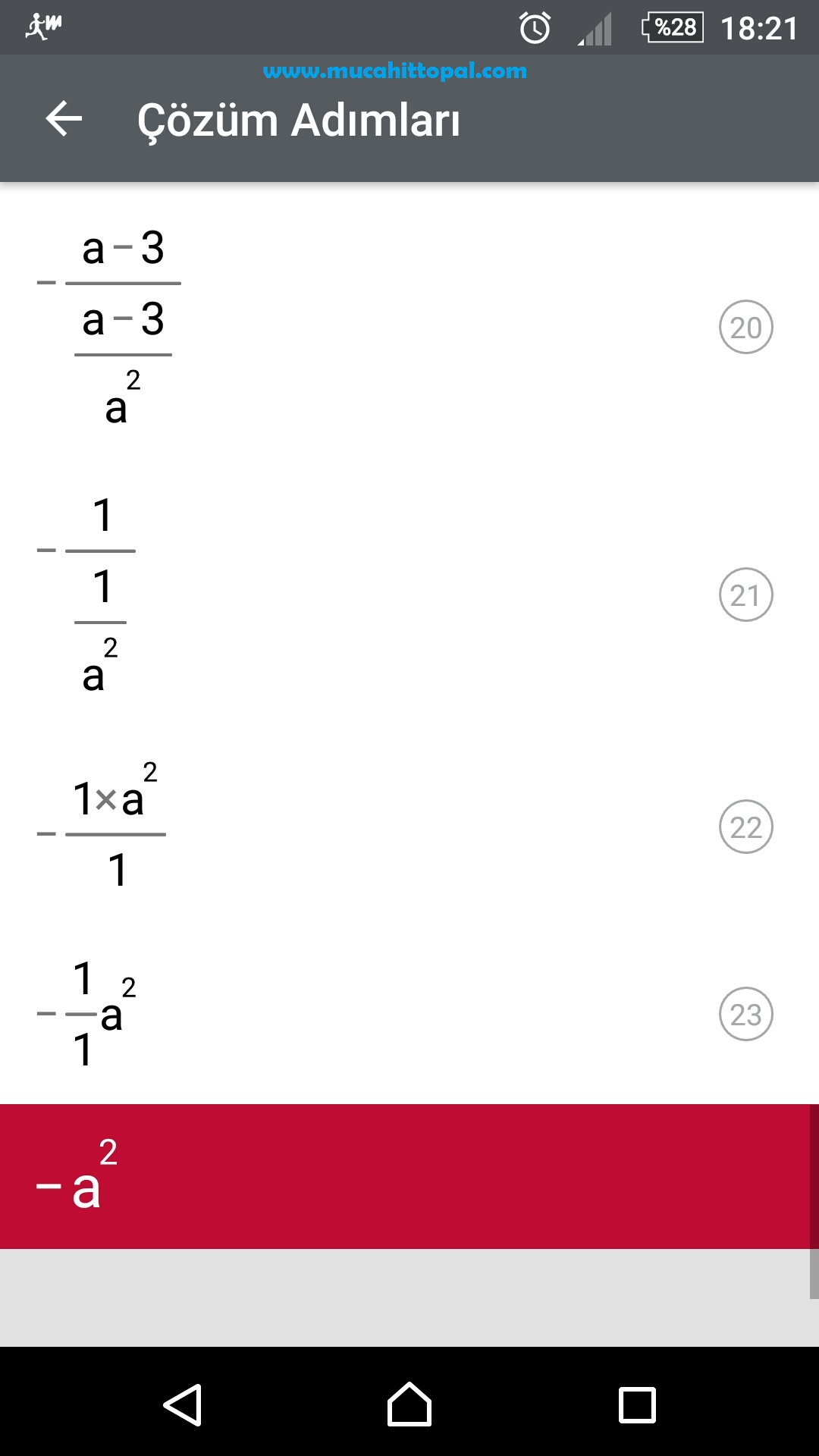Open explanation for step 21

[745, 595]
